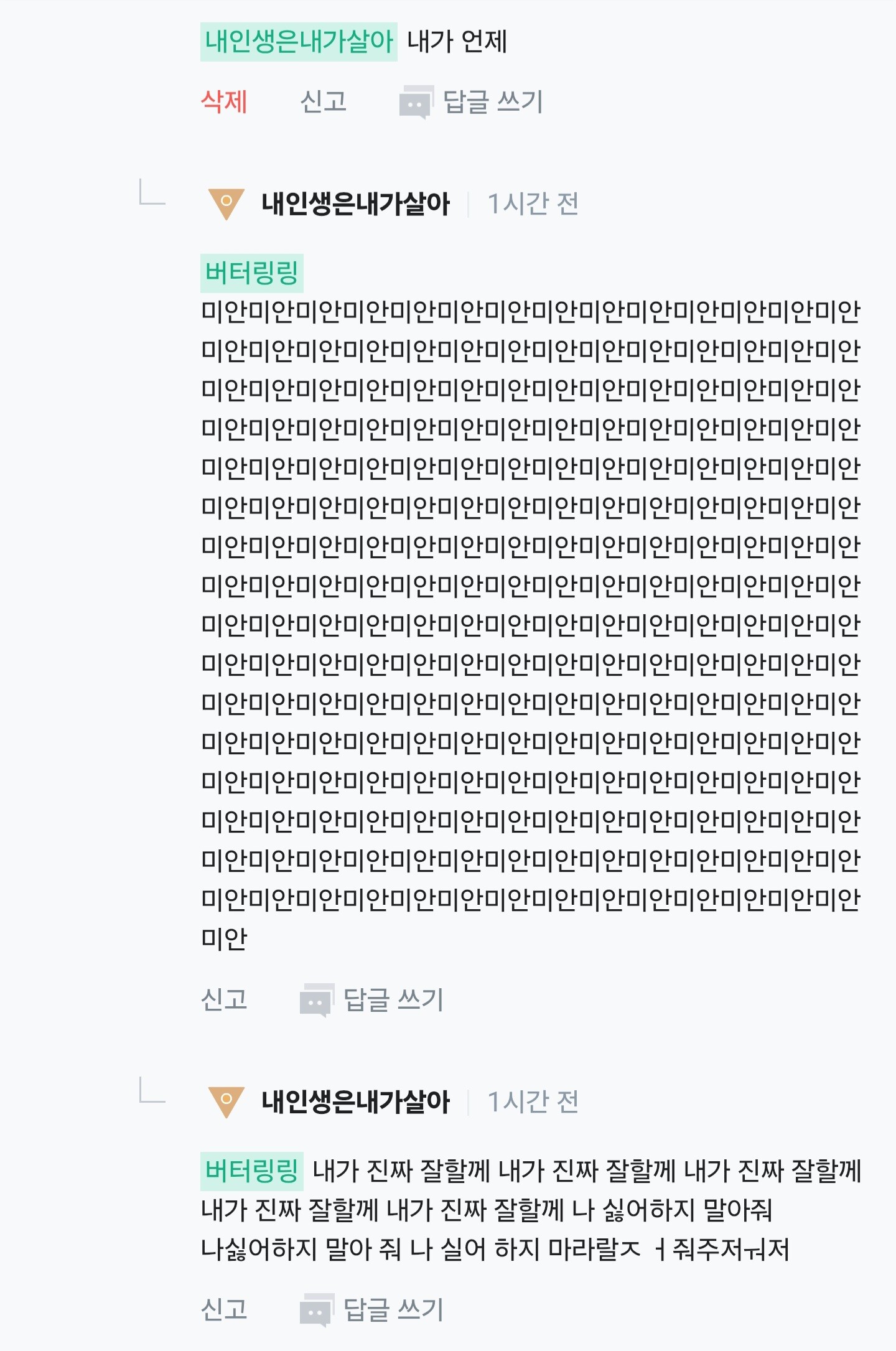Report the comment saying 내가 언제

click(x=323, y=101)
